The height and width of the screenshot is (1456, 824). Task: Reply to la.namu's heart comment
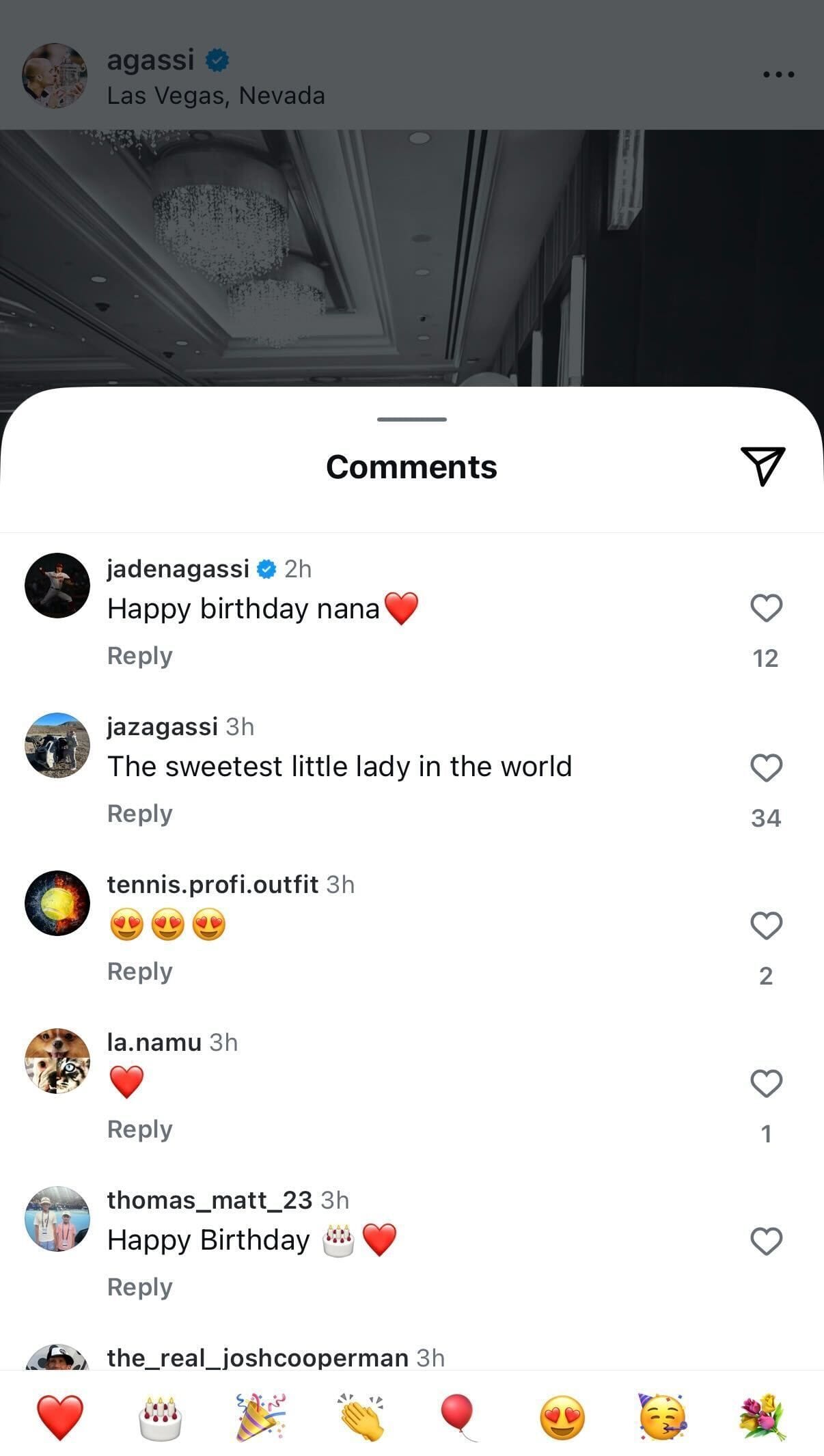pyautogui.click(x=139, y=1129)
